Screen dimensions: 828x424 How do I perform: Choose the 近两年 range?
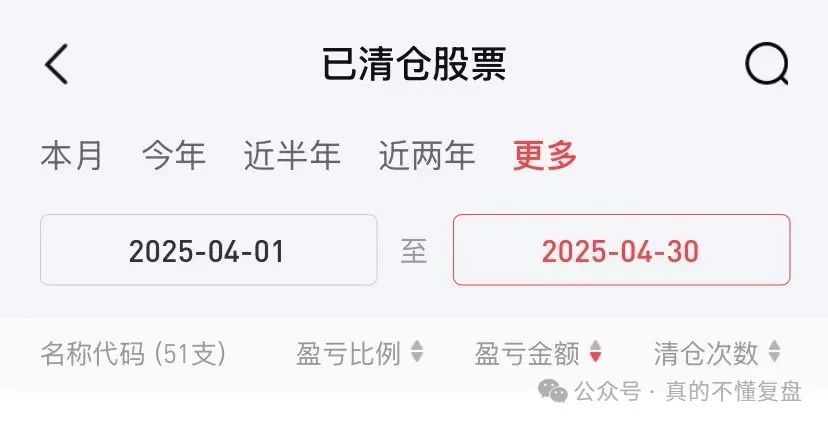tap(427, 155)
